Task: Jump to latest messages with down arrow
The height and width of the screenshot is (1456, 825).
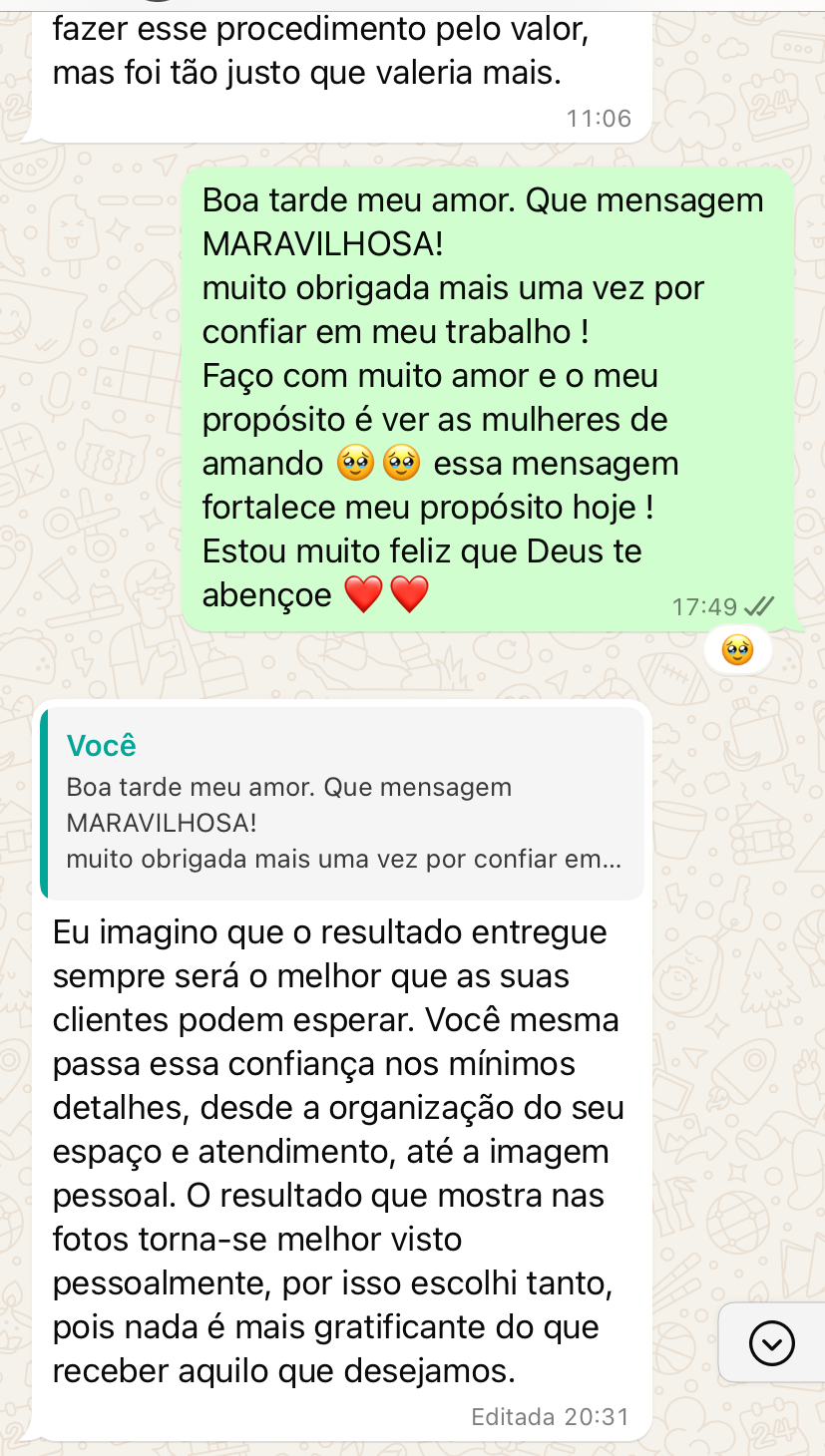Action: [x=771, y=1342]
